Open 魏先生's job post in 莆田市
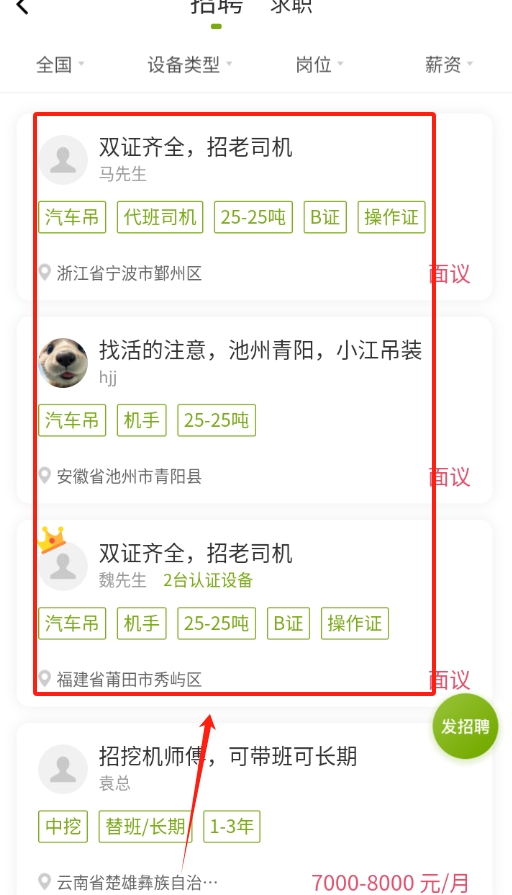Screen dimensions: 512x895 pos(255,613)
